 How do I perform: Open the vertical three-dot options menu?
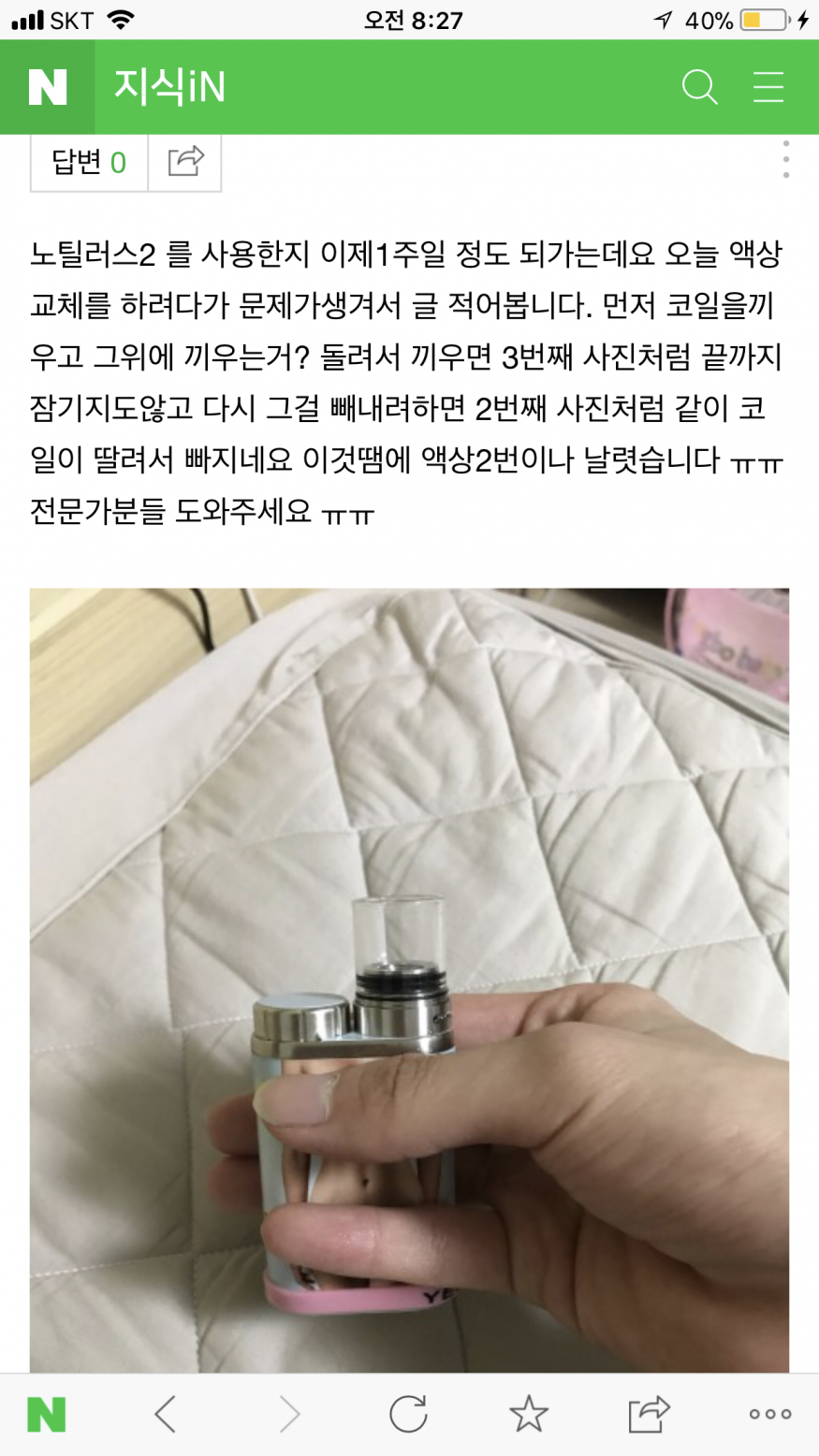pyautogui.click(x=786, y=159)
